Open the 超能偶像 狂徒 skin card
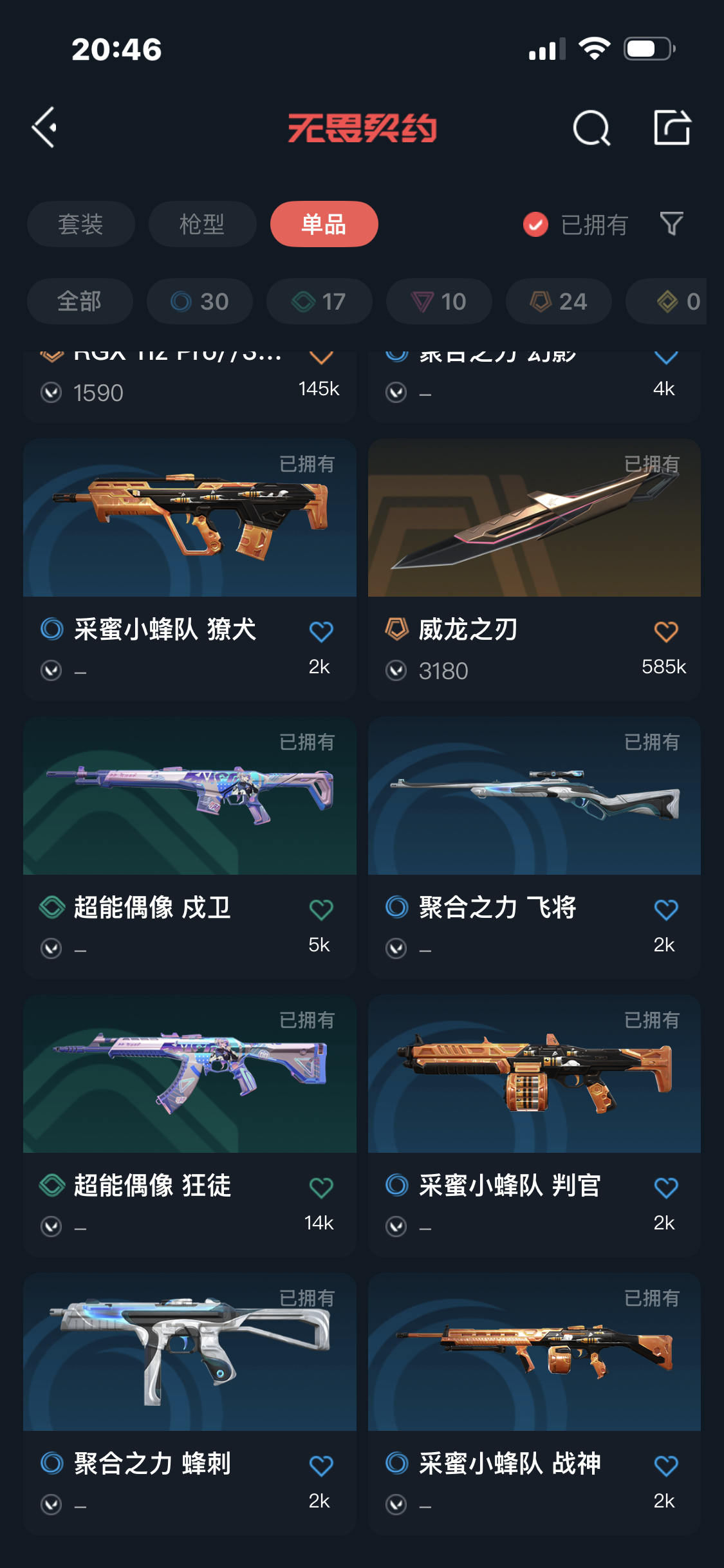This screenshot has width=724, height=1568. [x=189, y=1075]
